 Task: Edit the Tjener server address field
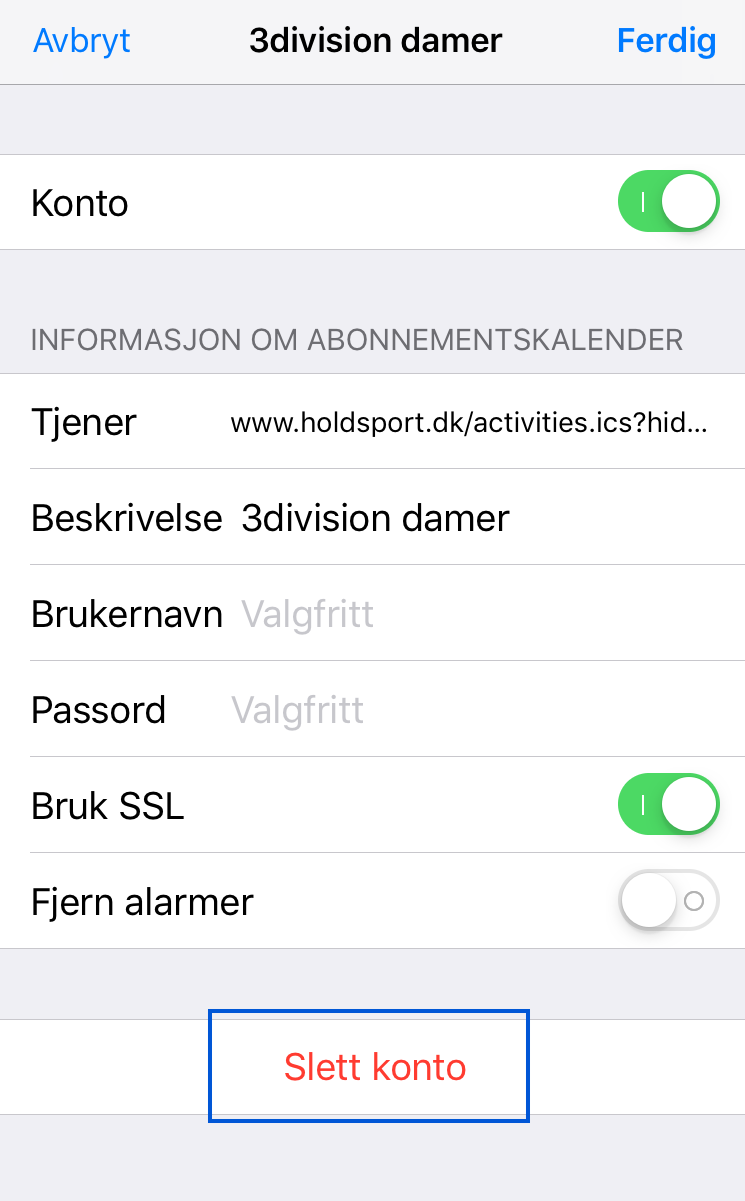coord(469,422)
